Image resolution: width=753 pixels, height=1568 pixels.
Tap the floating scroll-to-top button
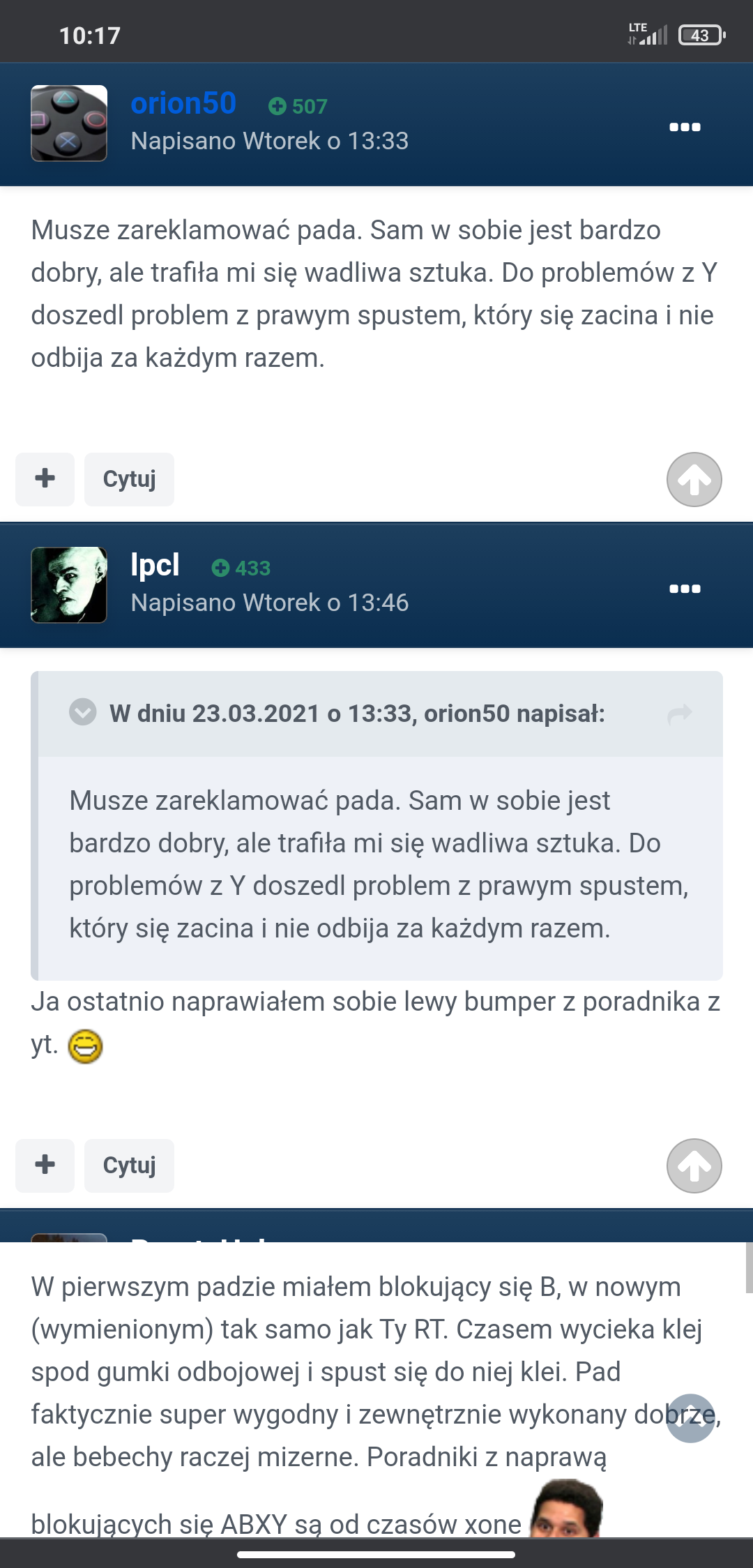pos(690,1418)
